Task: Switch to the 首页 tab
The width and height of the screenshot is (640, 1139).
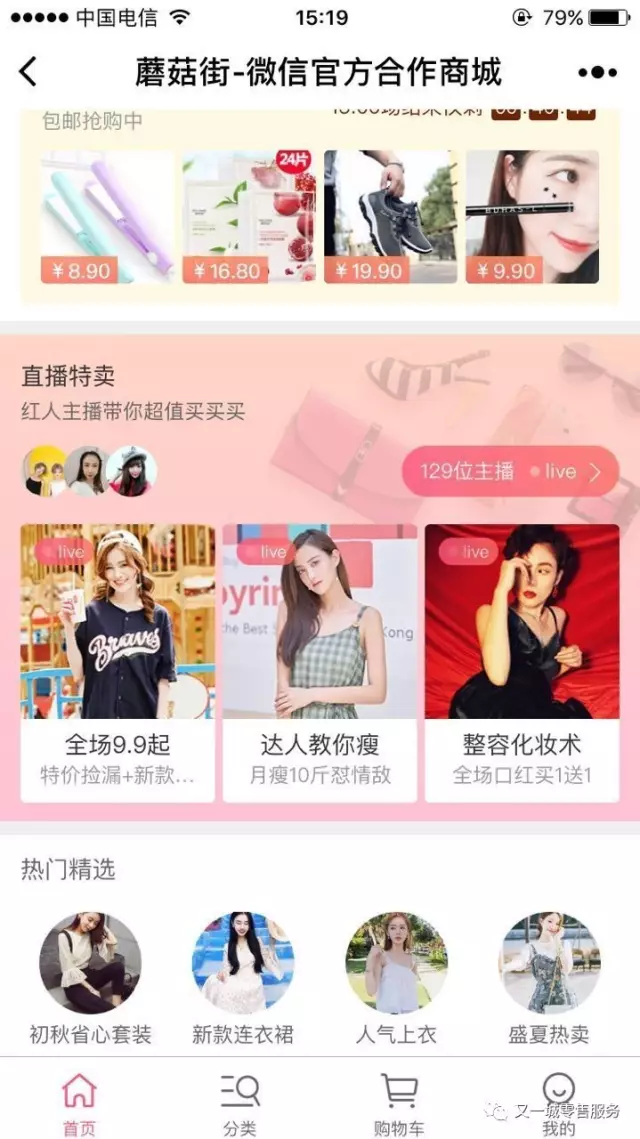Action: pyautogui.click(x=79, y=1103)
